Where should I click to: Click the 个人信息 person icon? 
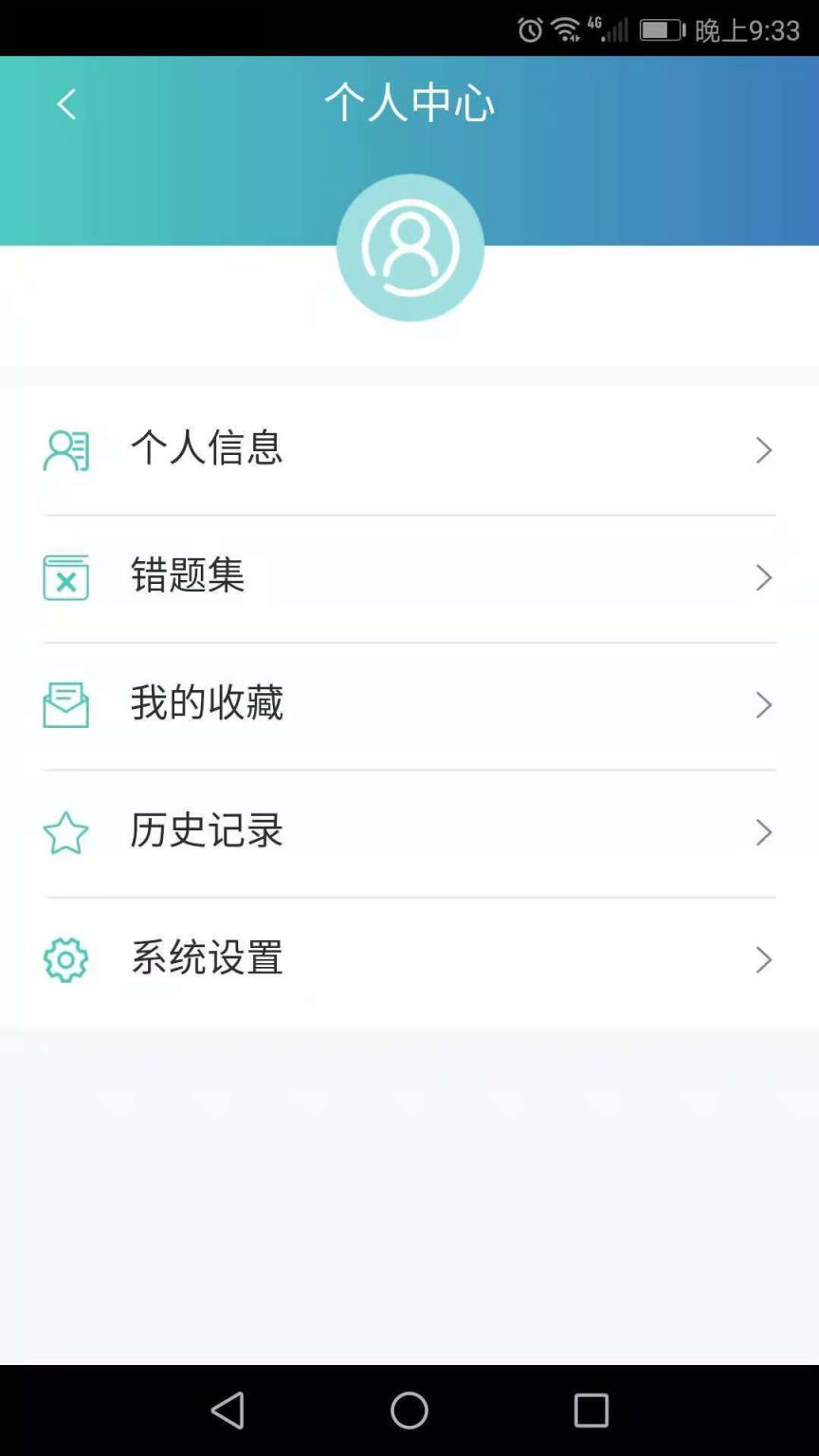tap(66, 451)
